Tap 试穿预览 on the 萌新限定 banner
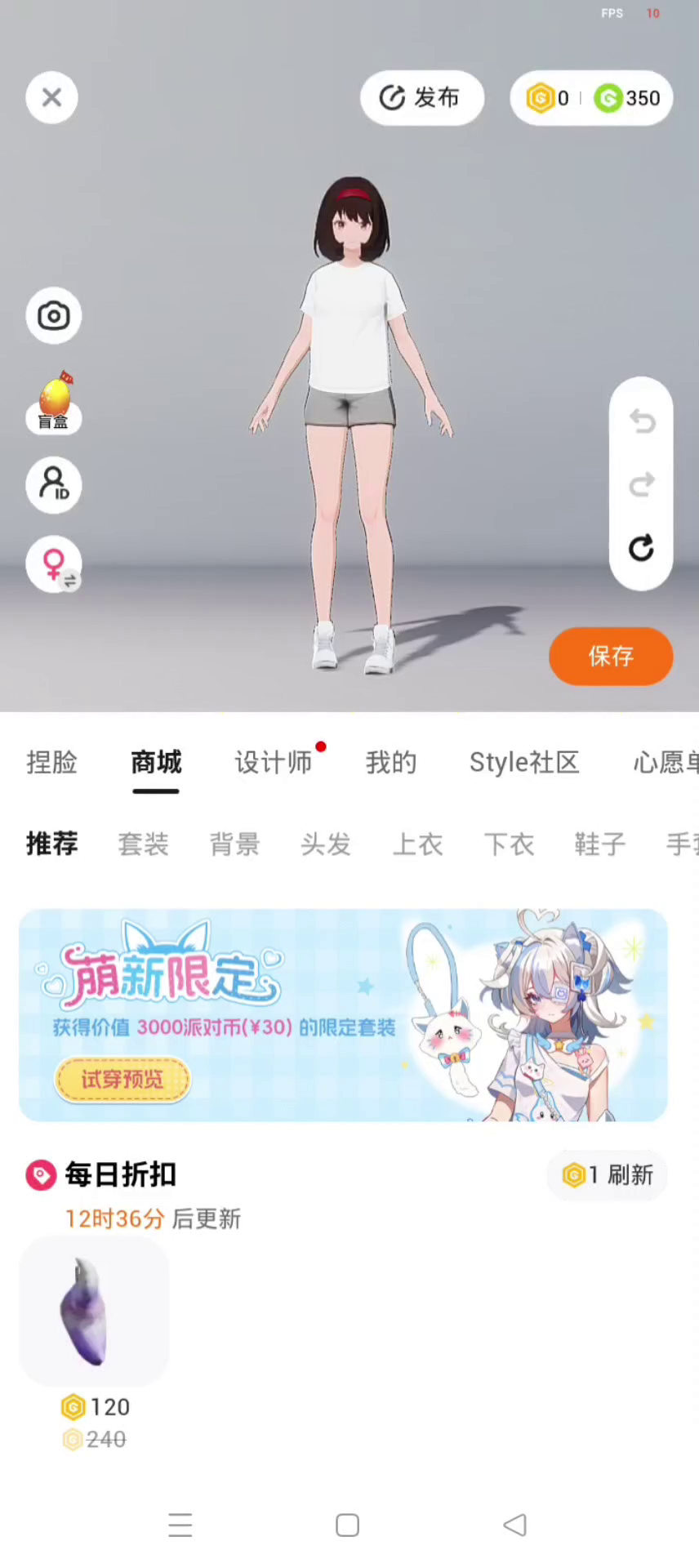This screenshot has width=699, height=1568. pos(122,1080)
